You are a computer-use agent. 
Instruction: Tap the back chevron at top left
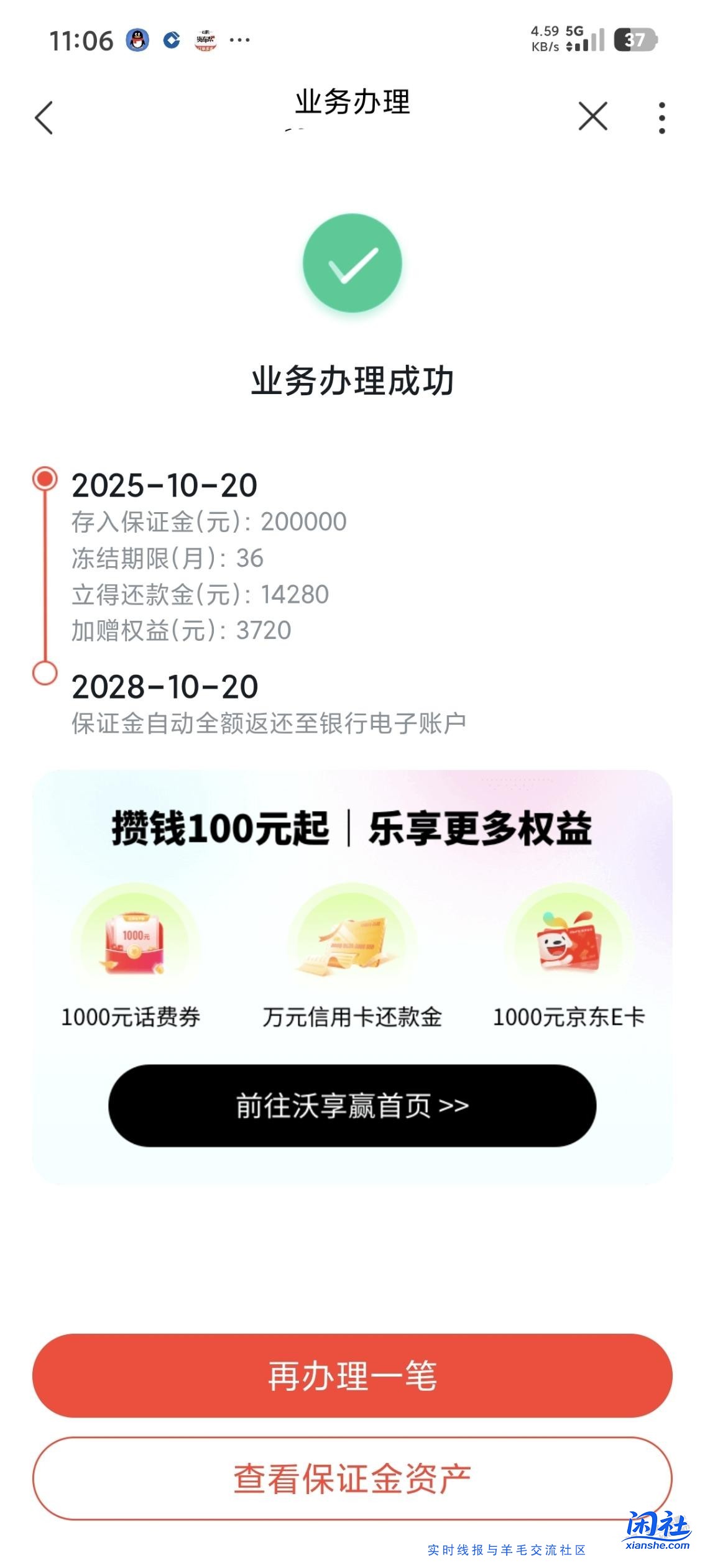coord(42,117)
